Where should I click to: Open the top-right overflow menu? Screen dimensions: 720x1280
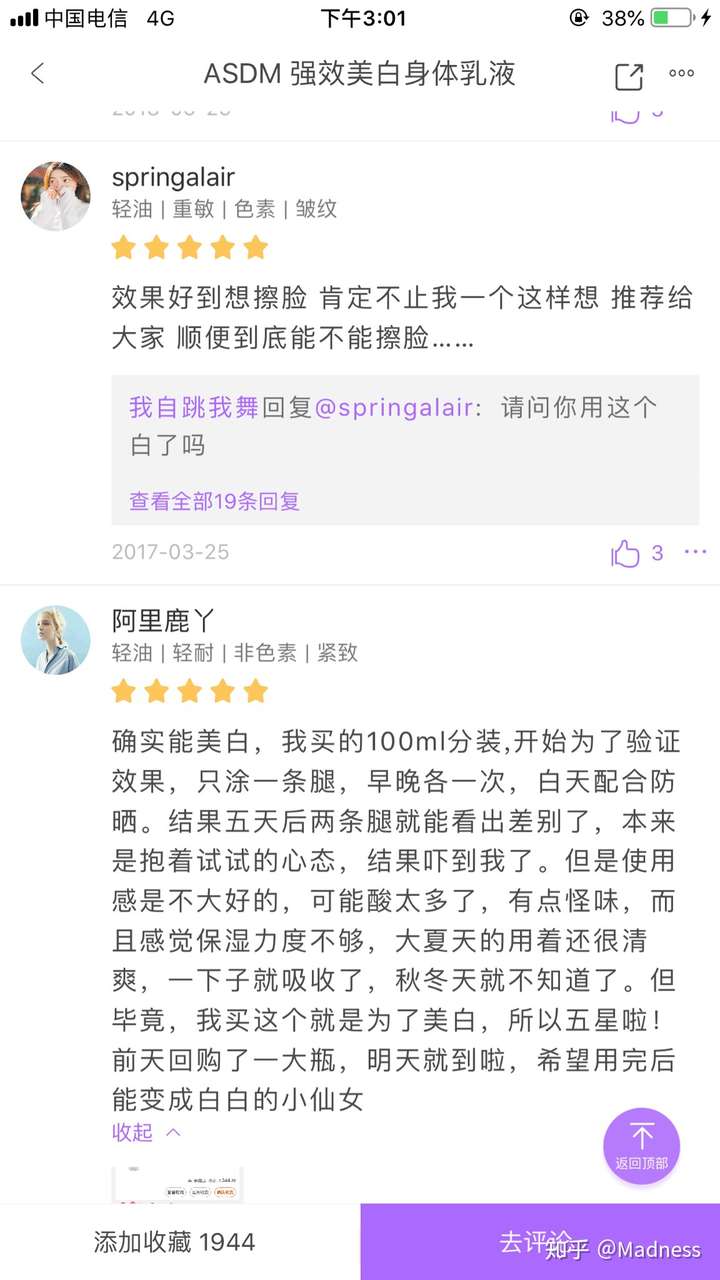(682, 73)
